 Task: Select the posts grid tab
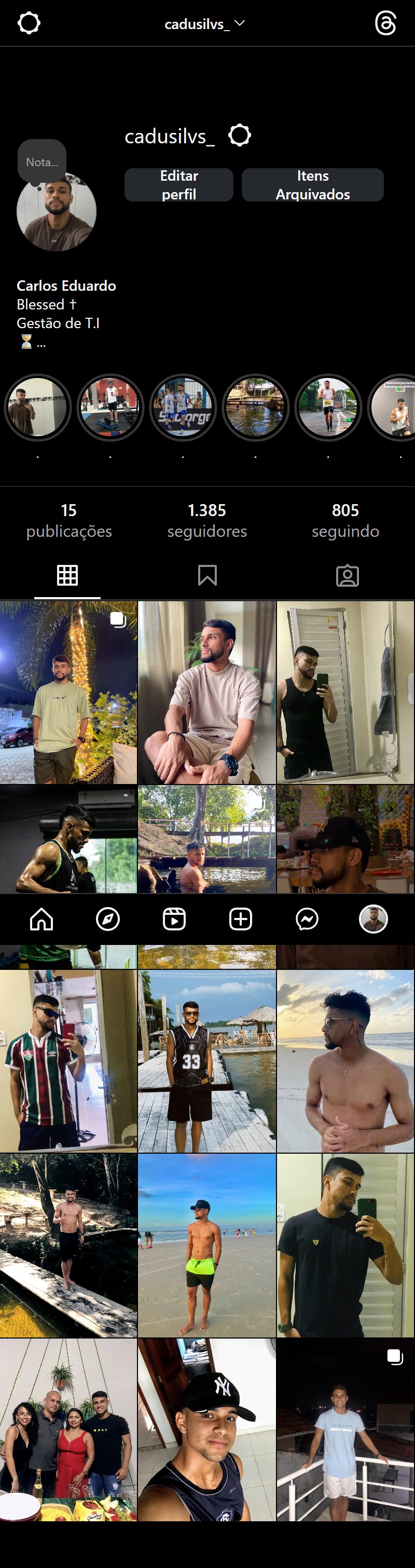pyautogui.click(x=67, y=575)
